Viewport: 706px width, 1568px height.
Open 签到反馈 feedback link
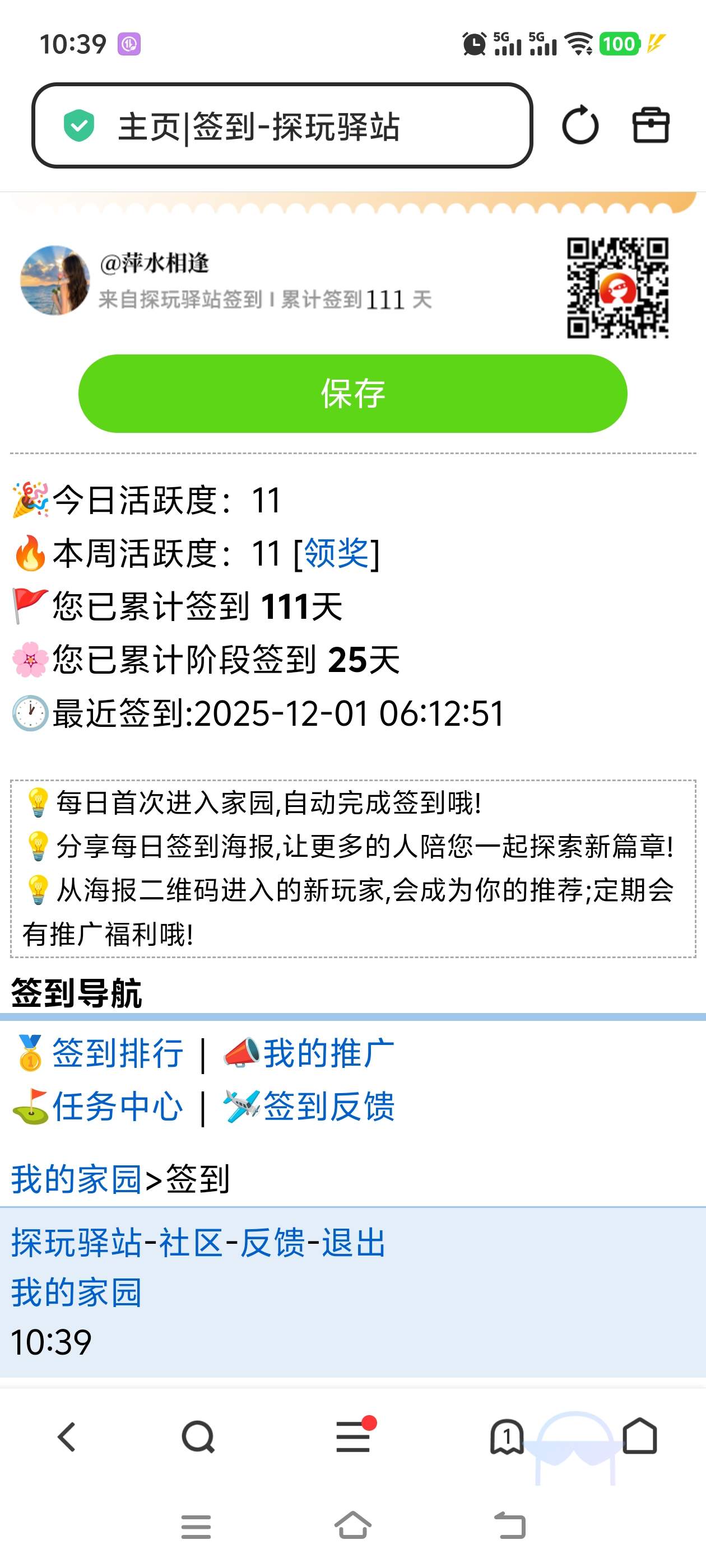(x=328, y=1106)
